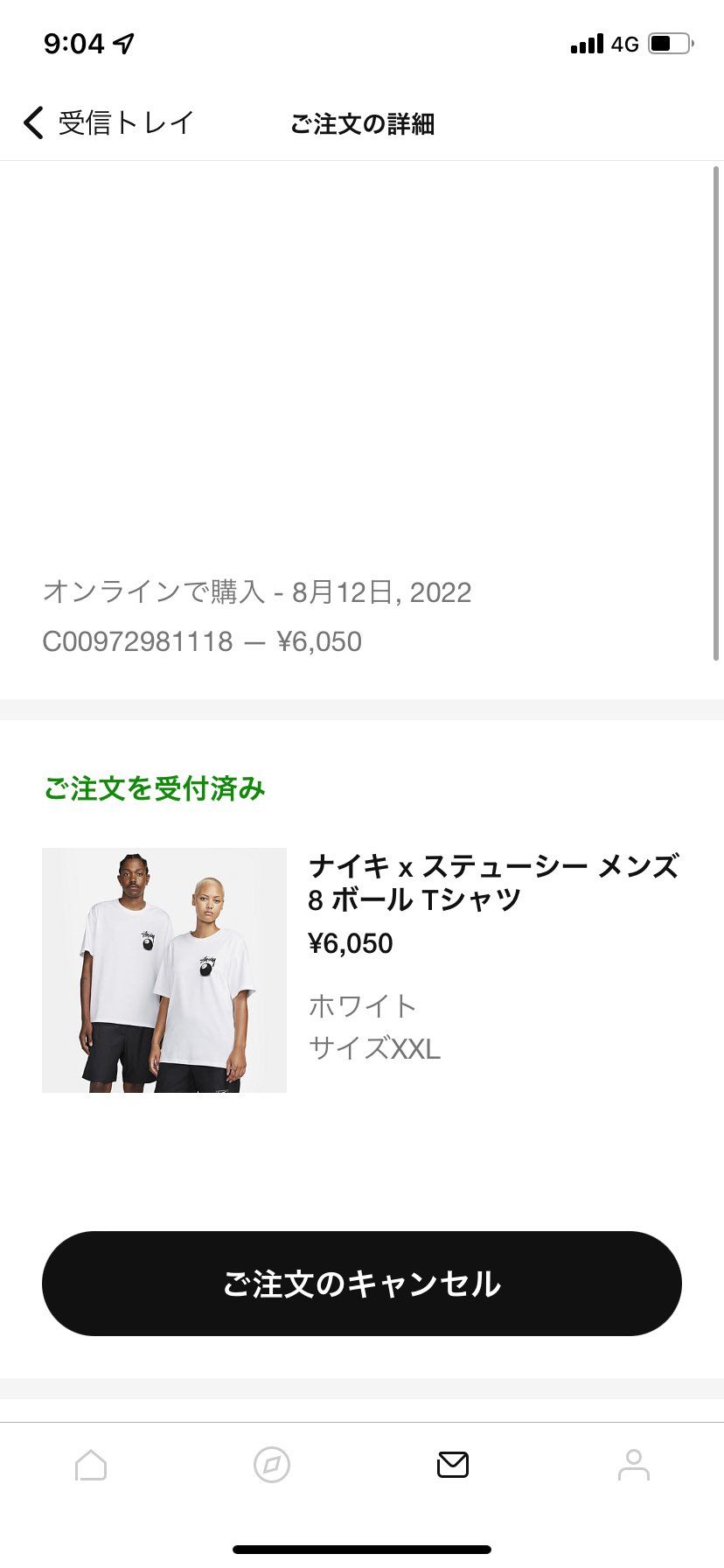Tap the cellular signal bars
Screen dimensions: 724x1568
(588, 43)
